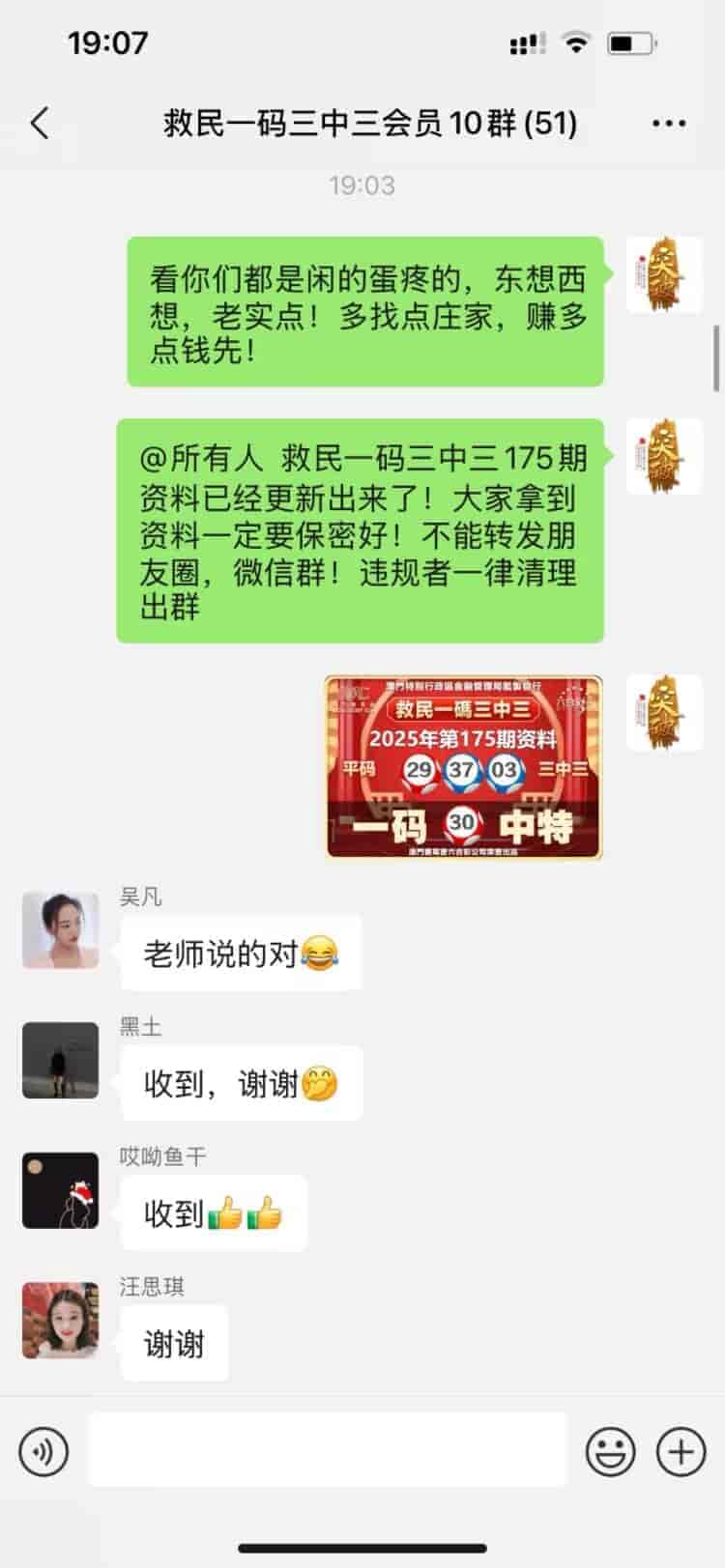Switch to voice message input
725x1568 pixels.
(x=43, y=1451)
